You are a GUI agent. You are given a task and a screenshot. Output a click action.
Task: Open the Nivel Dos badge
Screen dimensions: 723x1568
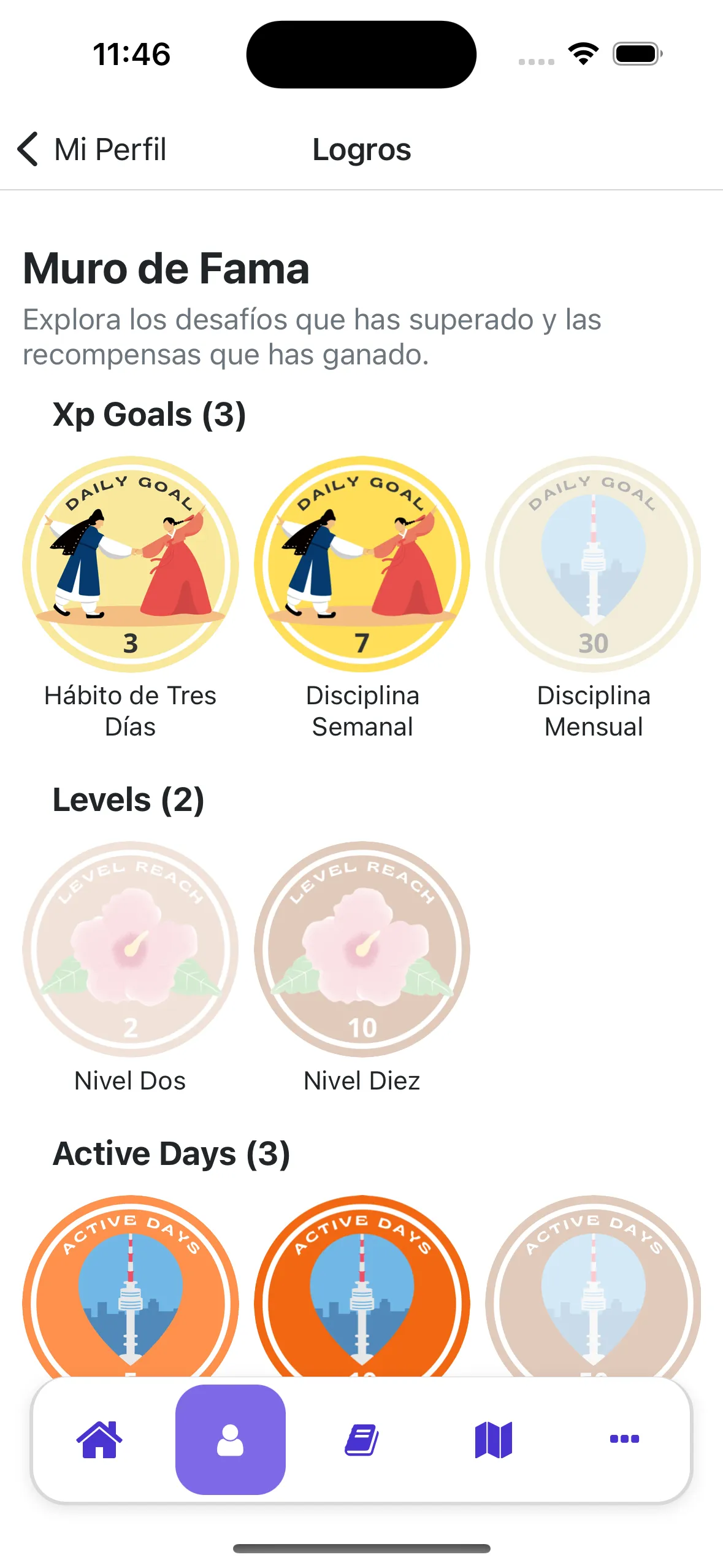point(130,949)
